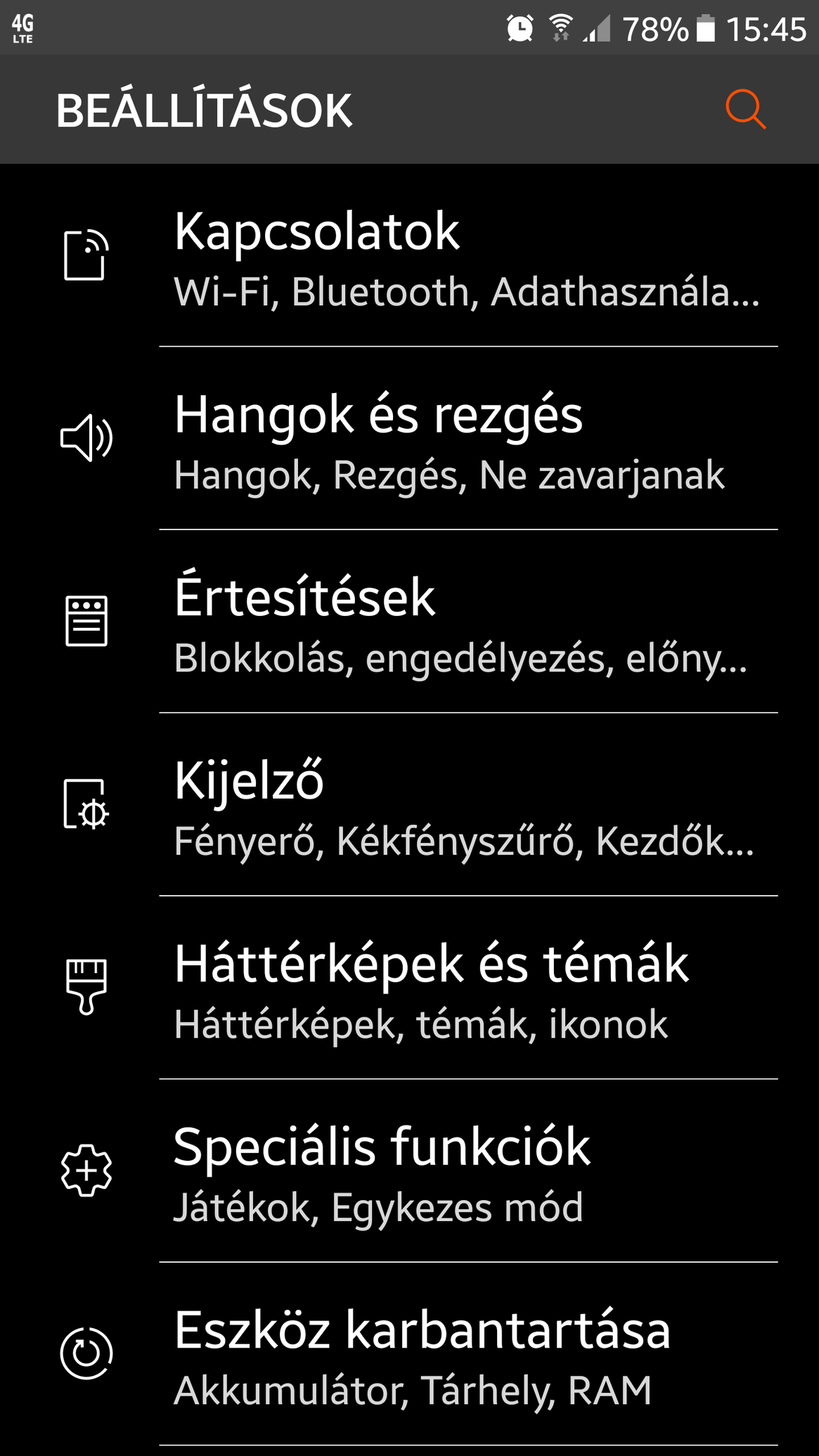Select Háttérképek és témák
819x1456 pixels.
[409, 988]
